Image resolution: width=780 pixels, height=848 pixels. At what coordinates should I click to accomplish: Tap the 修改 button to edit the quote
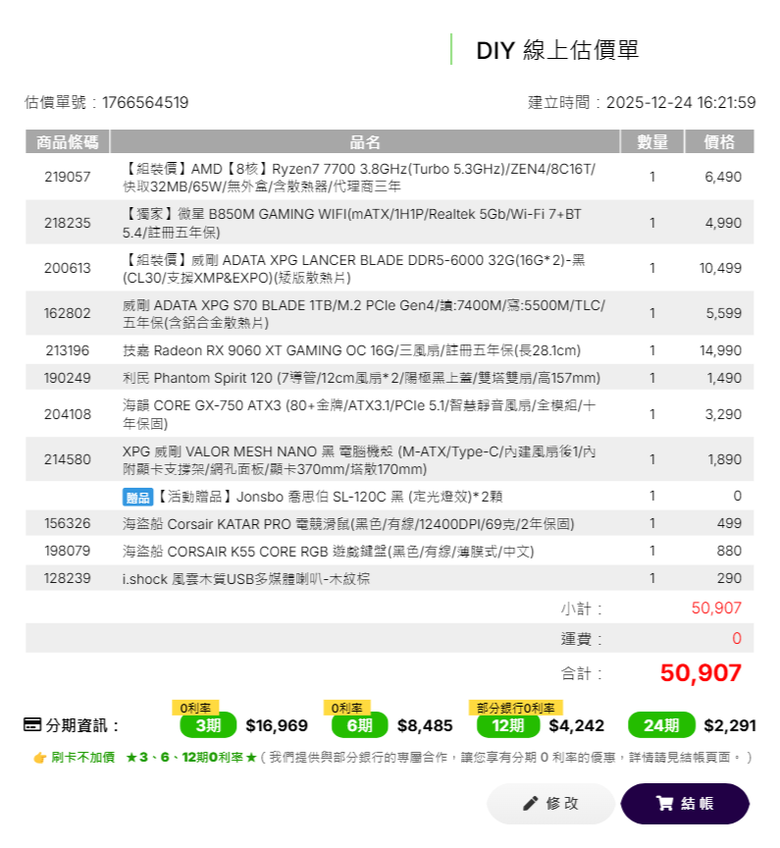coord(551,803)
